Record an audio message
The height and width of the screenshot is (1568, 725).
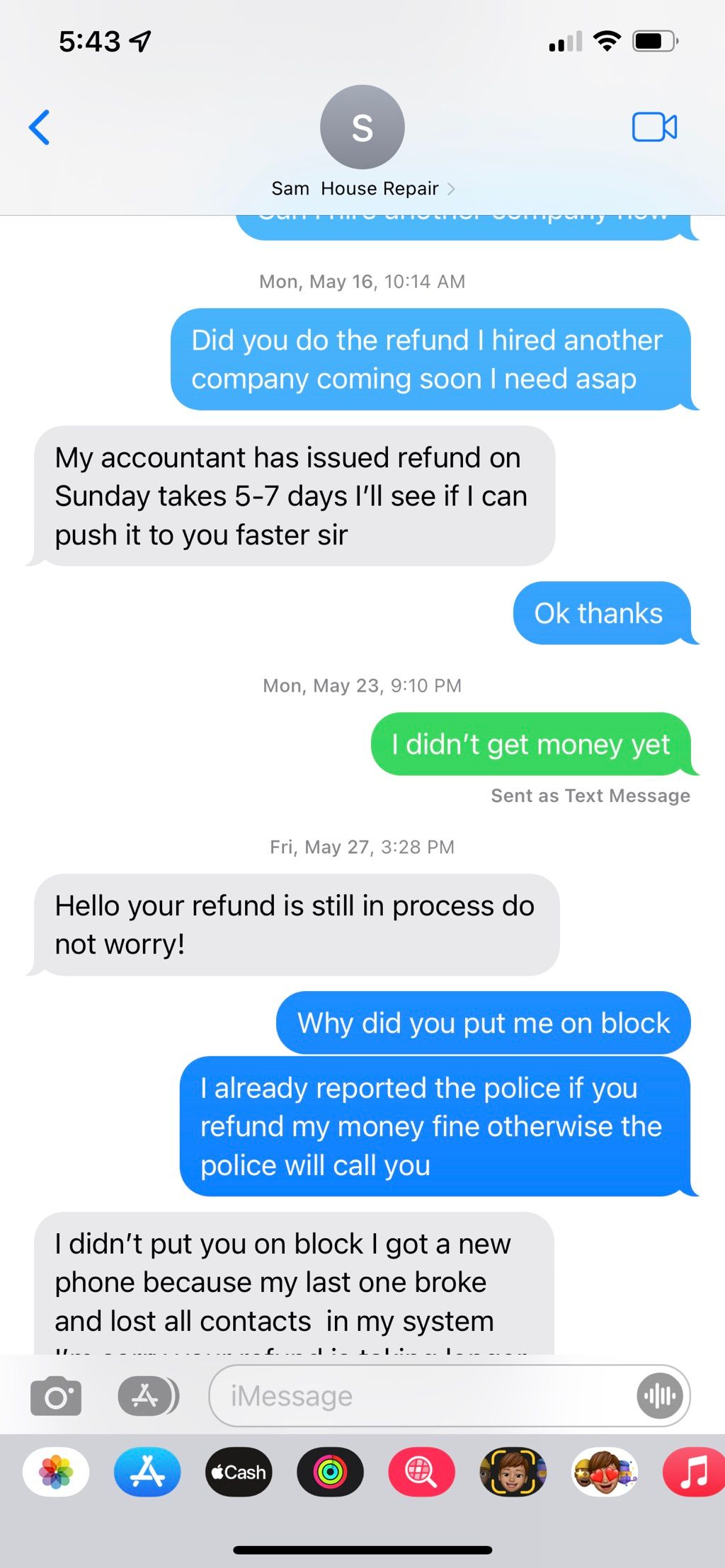click(660, 1395)
